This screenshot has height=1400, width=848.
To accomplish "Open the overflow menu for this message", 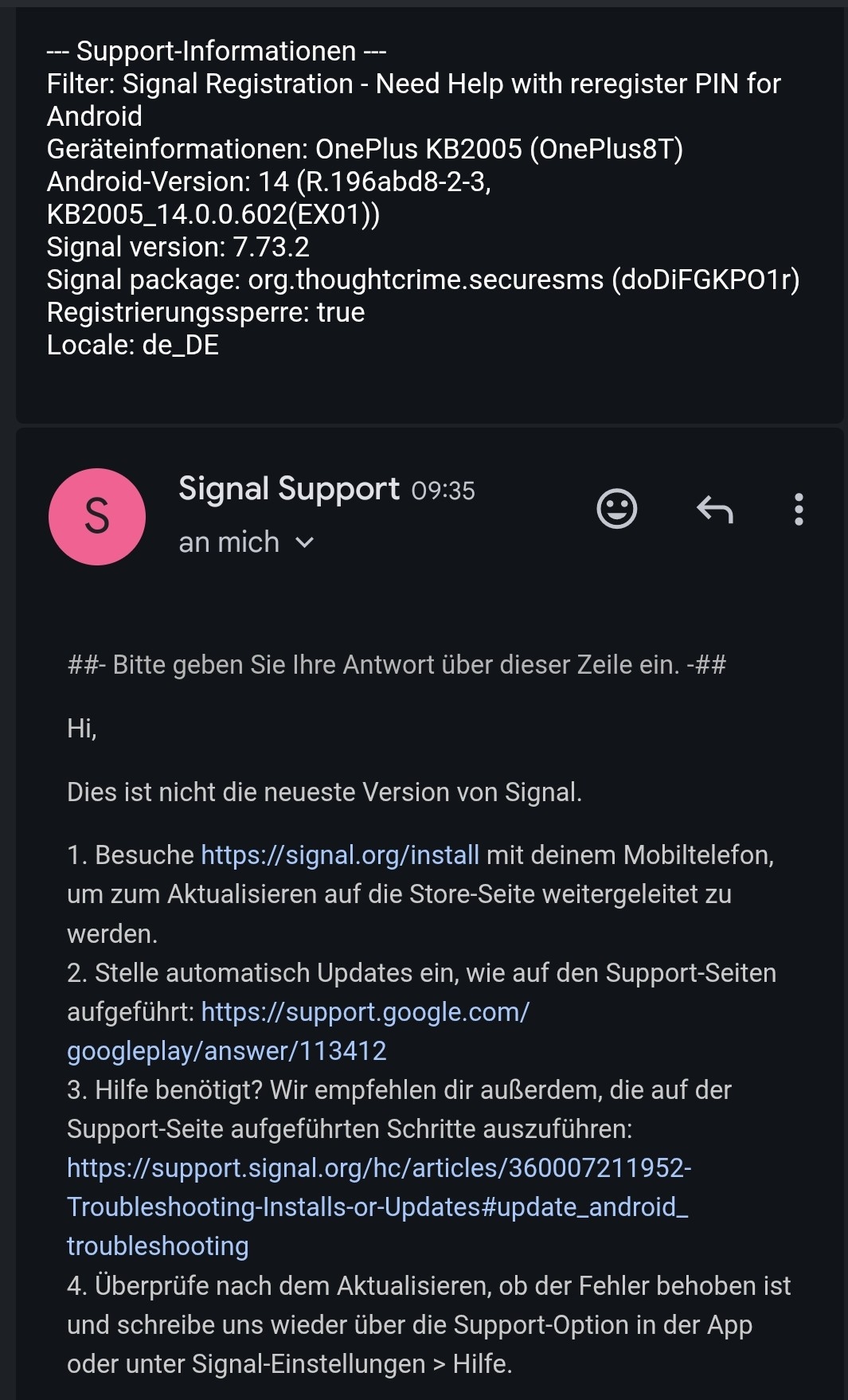I will 799,509.
